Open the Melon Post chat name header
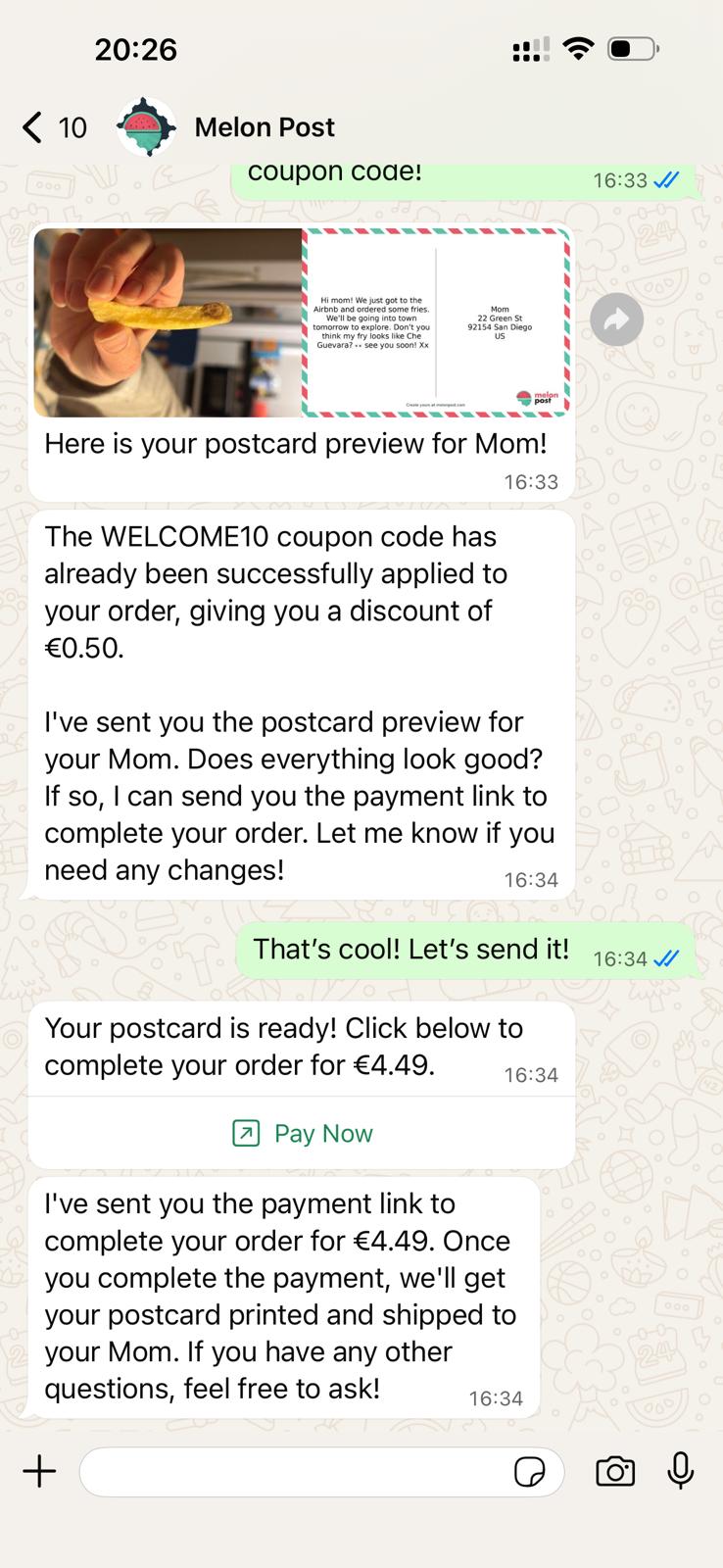This screenshot has width=723, height=1568. click(264, 126)
